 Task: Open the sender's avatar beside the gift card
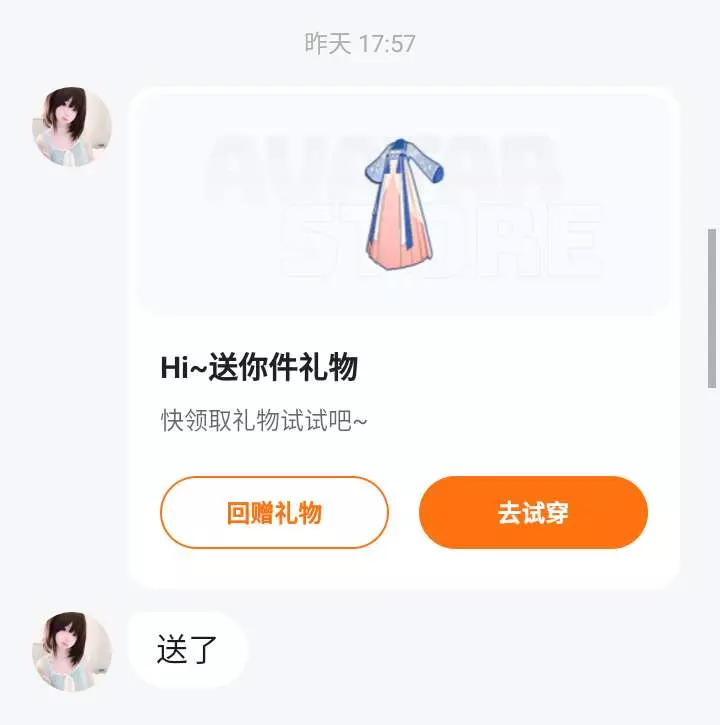pyautogui.click(x=72, y=127)
